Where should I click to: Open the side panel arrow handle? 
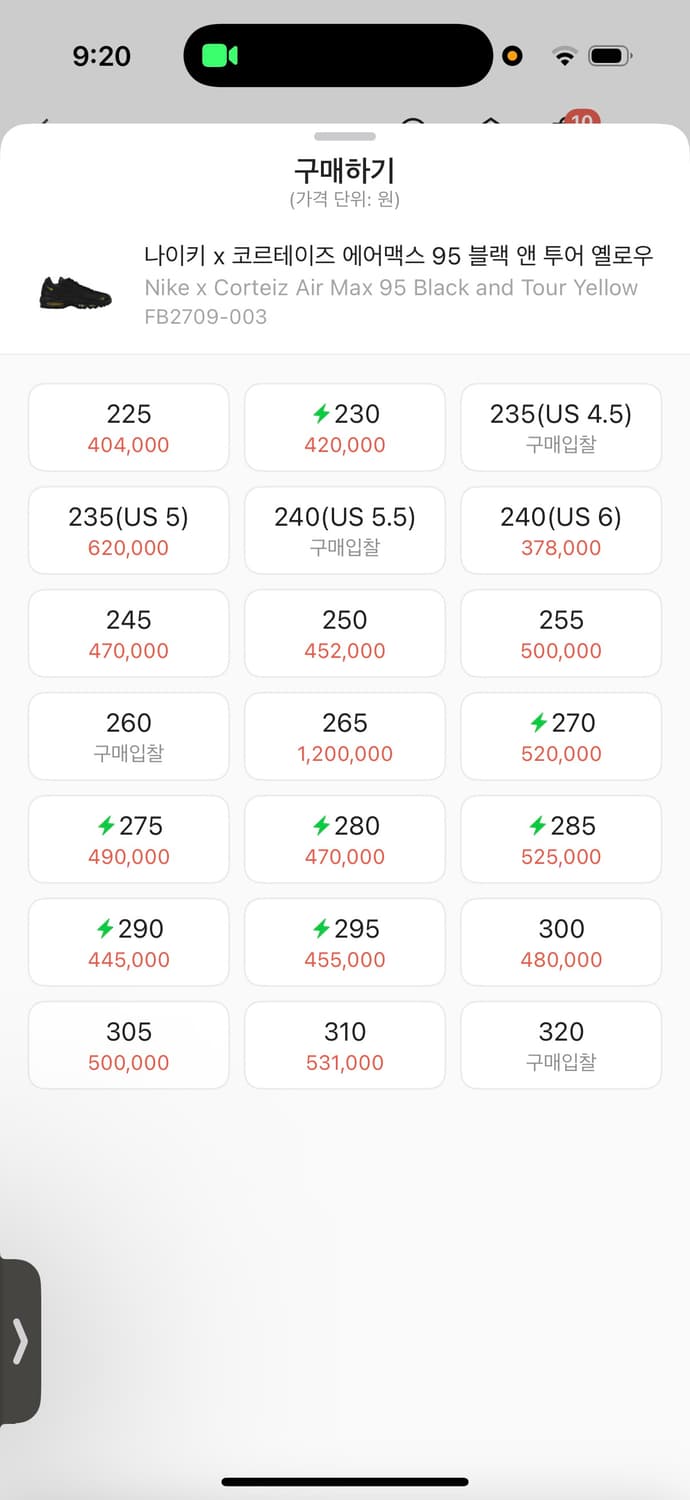point(20,1341)
